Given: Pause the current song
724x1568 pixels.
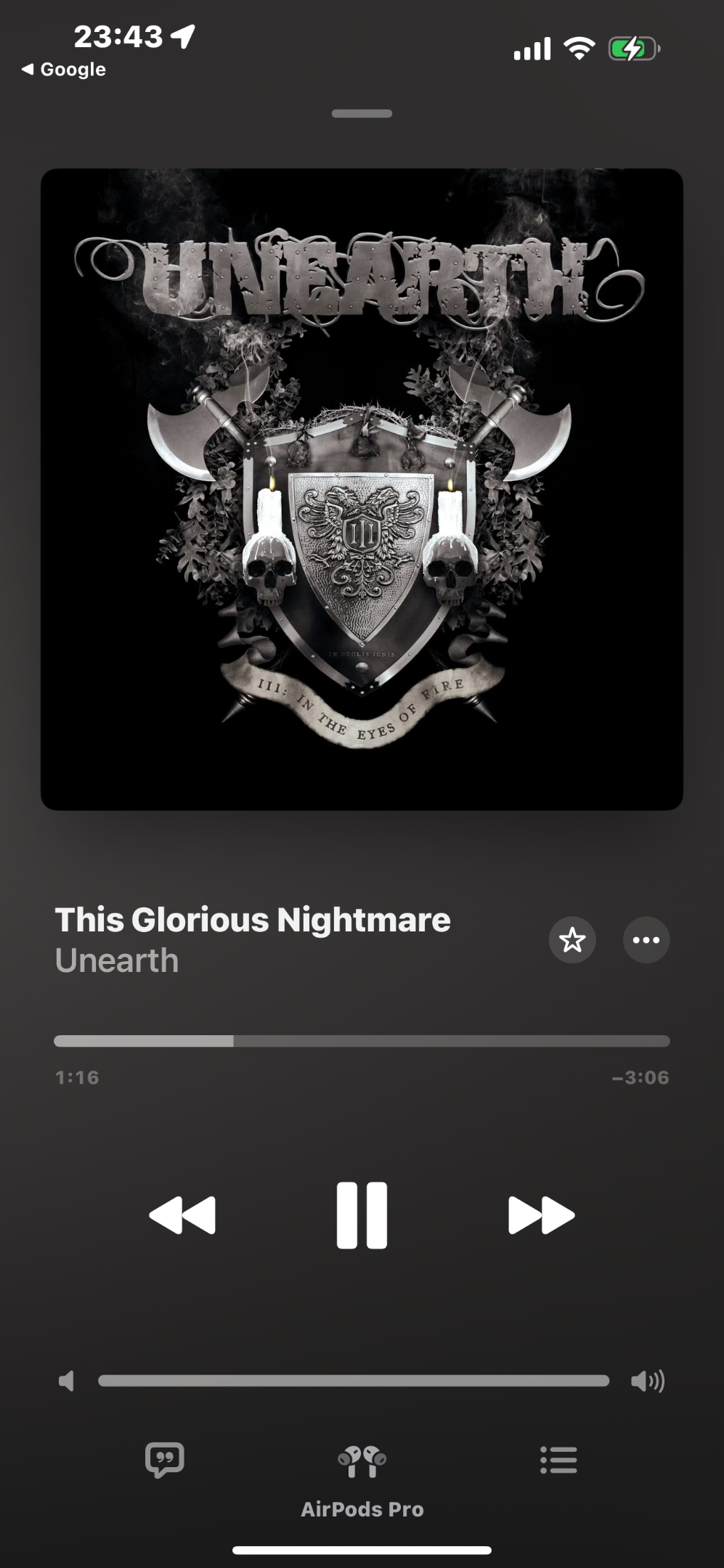Looking at the screenshot, I should tap(362, 1215).
